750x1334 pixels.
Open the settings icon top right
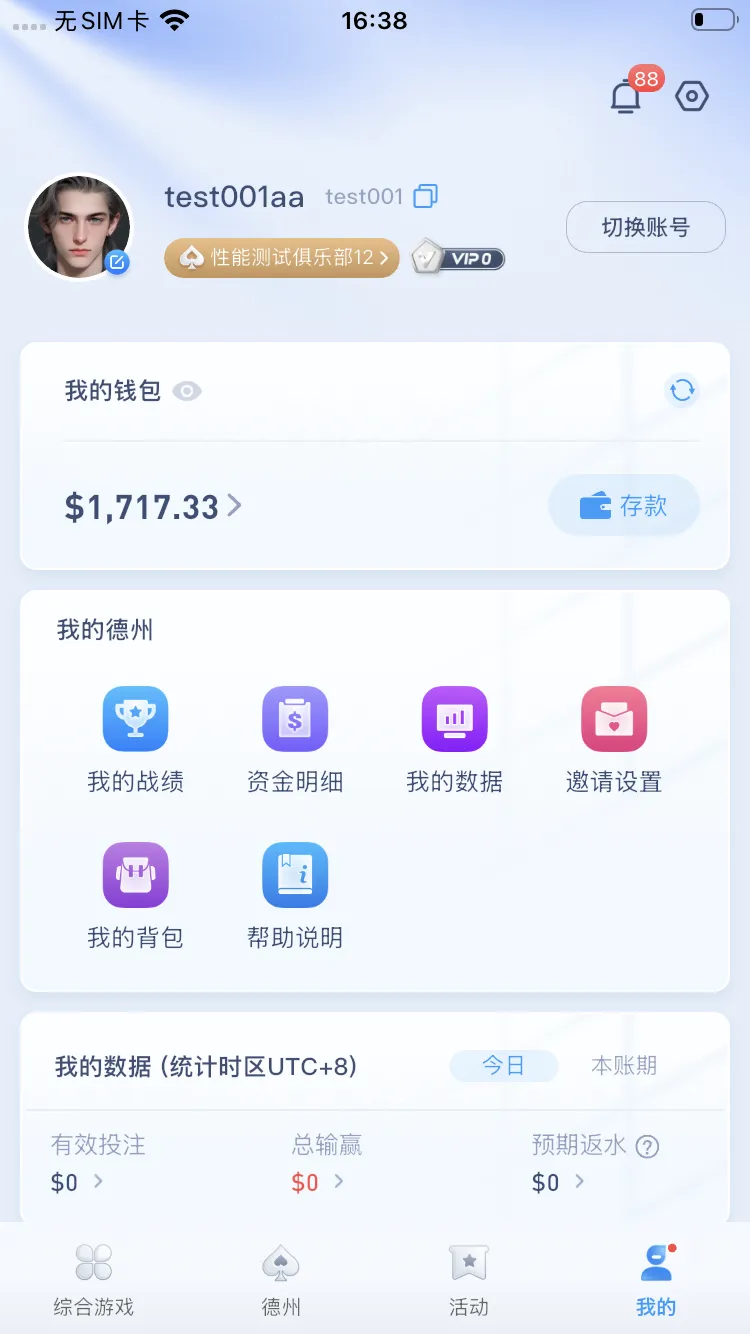click(x=692, y=95)
